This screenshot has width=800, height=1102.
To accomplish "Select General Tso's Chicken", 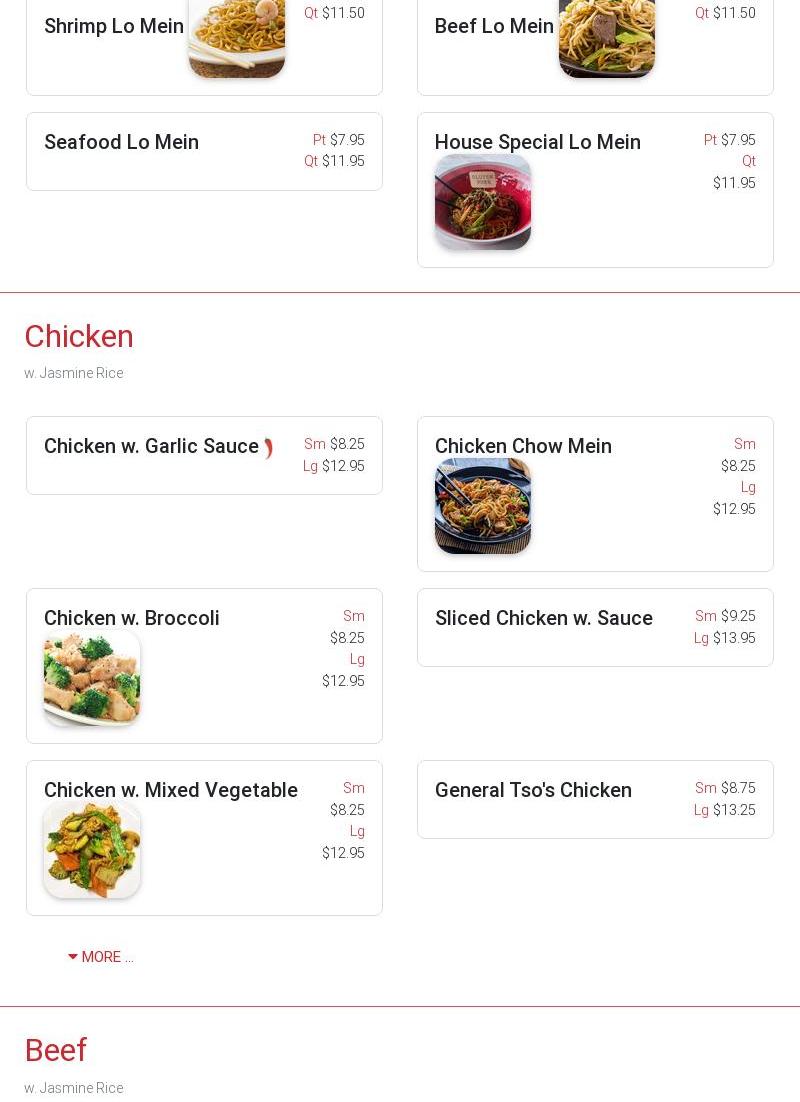I will (533, 791).
